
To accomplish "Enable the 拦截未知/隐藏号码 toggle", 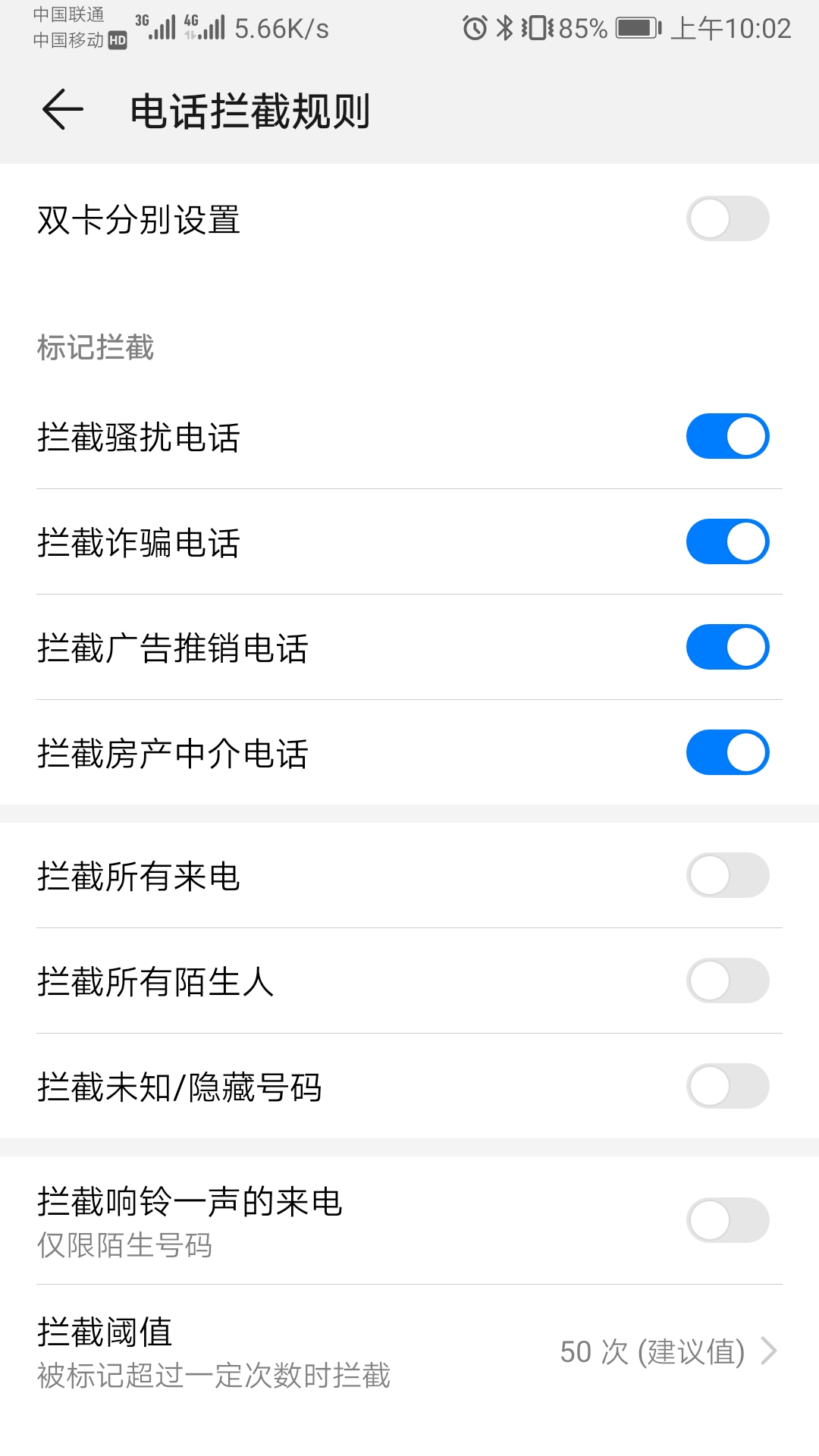I will [726, 1087].
